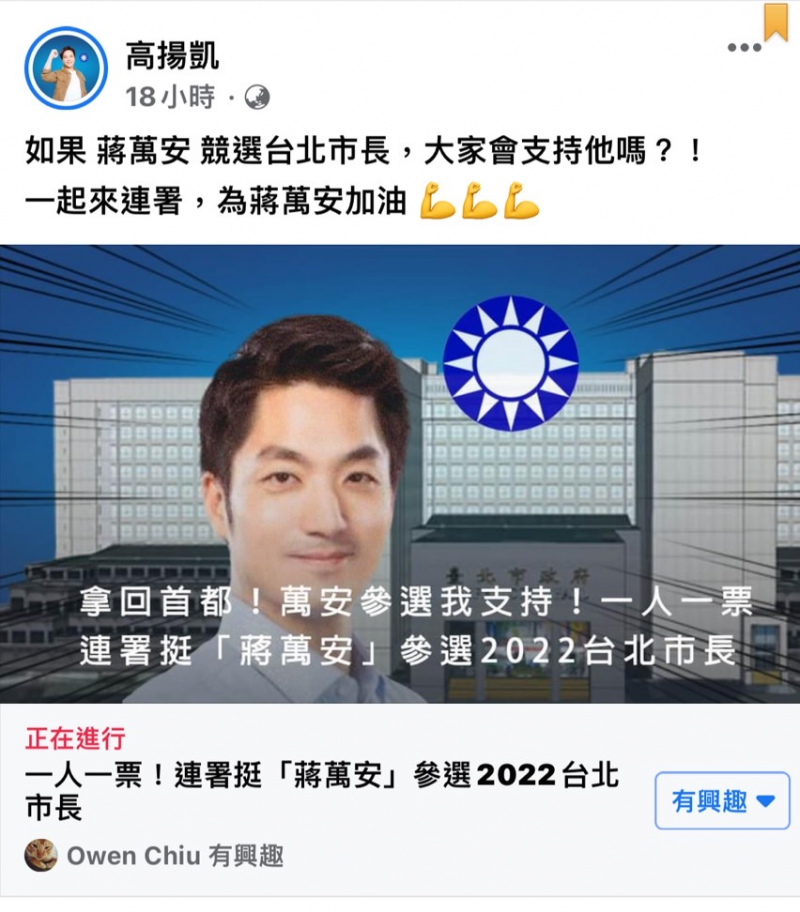Open the post's three-dot options menu
Image resolution: width=800 pixels, height=912 pixels.
point(743,48)
